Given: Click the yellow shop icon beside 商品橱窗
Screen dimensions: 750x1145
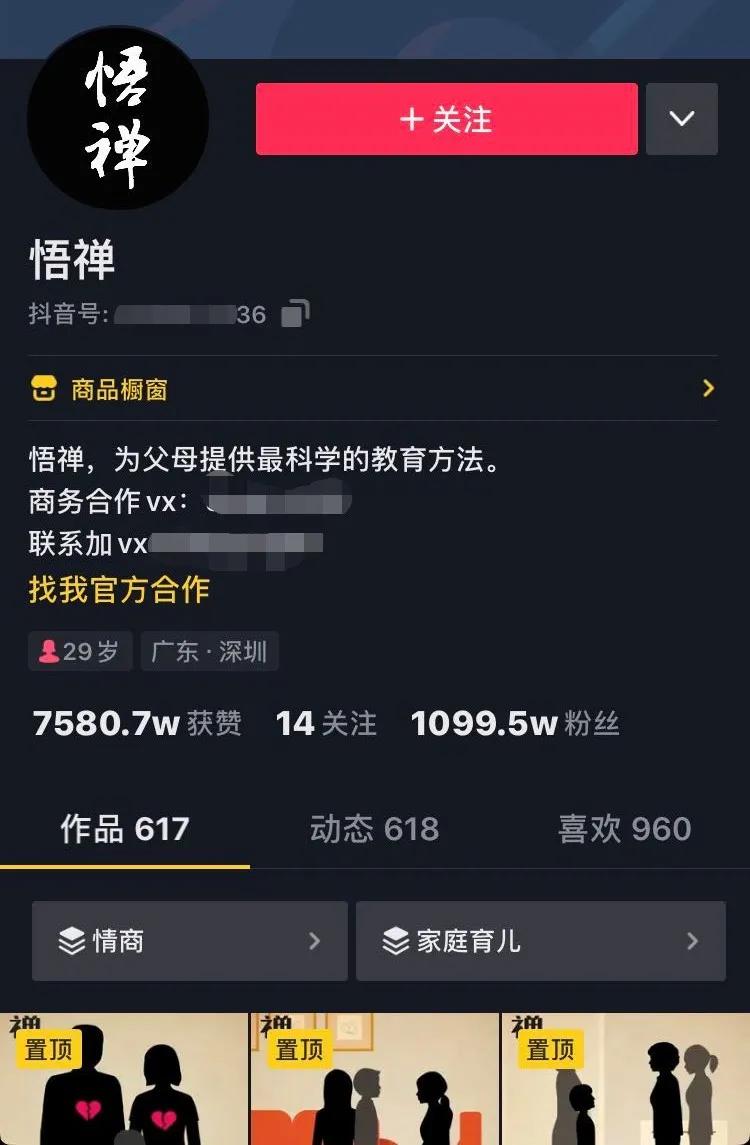Looking at the screenshot, I should (x=44, y=387).
